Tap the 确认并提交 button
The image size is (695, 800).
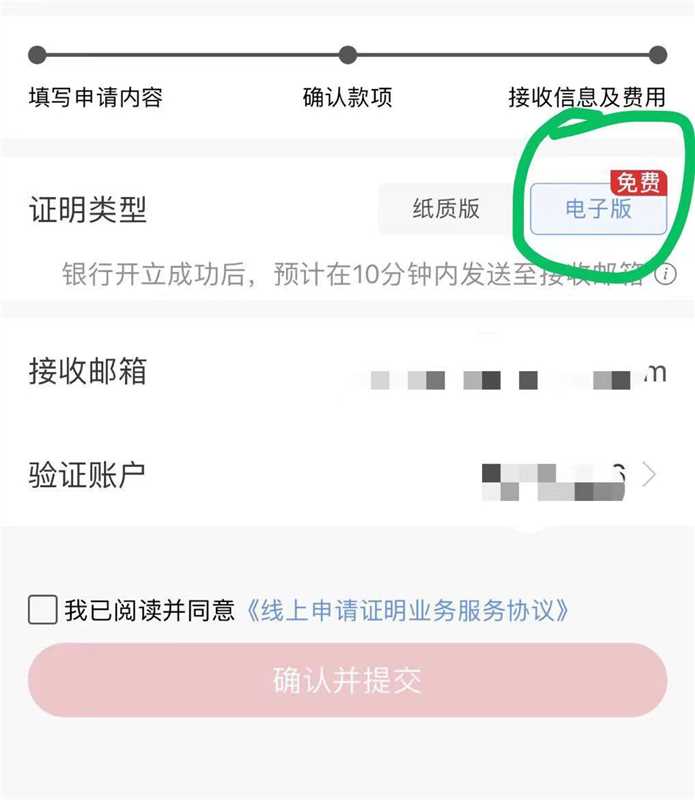click(x=347, y=680)
